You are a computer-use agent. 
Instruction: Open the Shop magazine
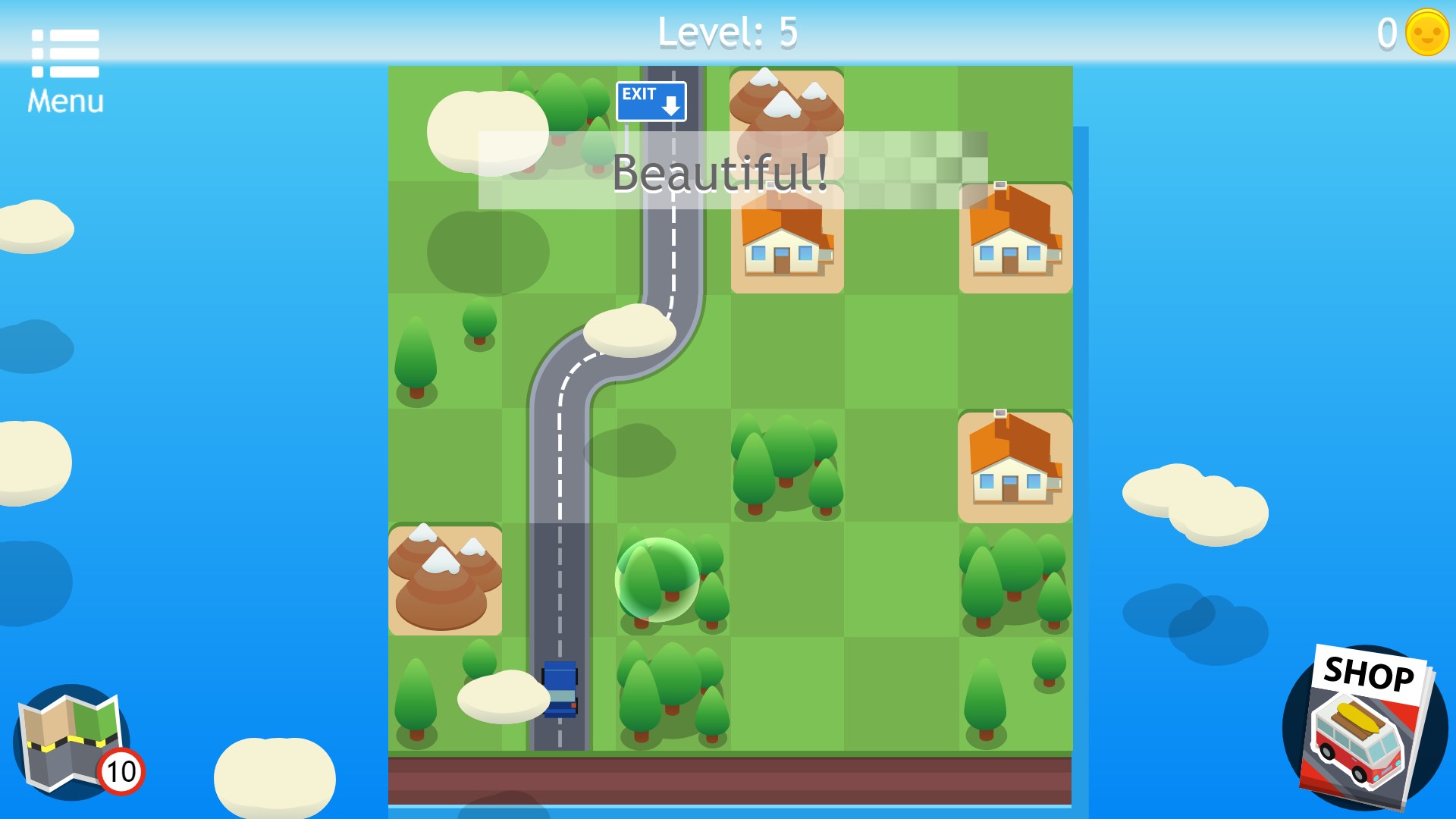pos(1366,726)
